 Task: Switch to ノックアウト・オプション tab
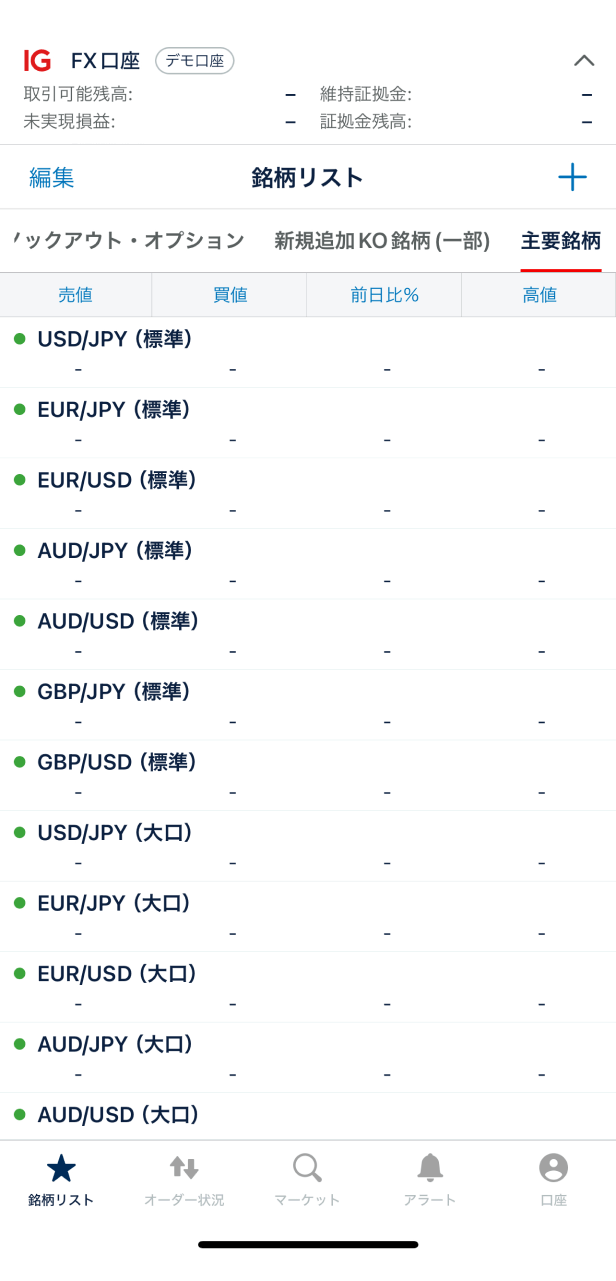[130, 241]
